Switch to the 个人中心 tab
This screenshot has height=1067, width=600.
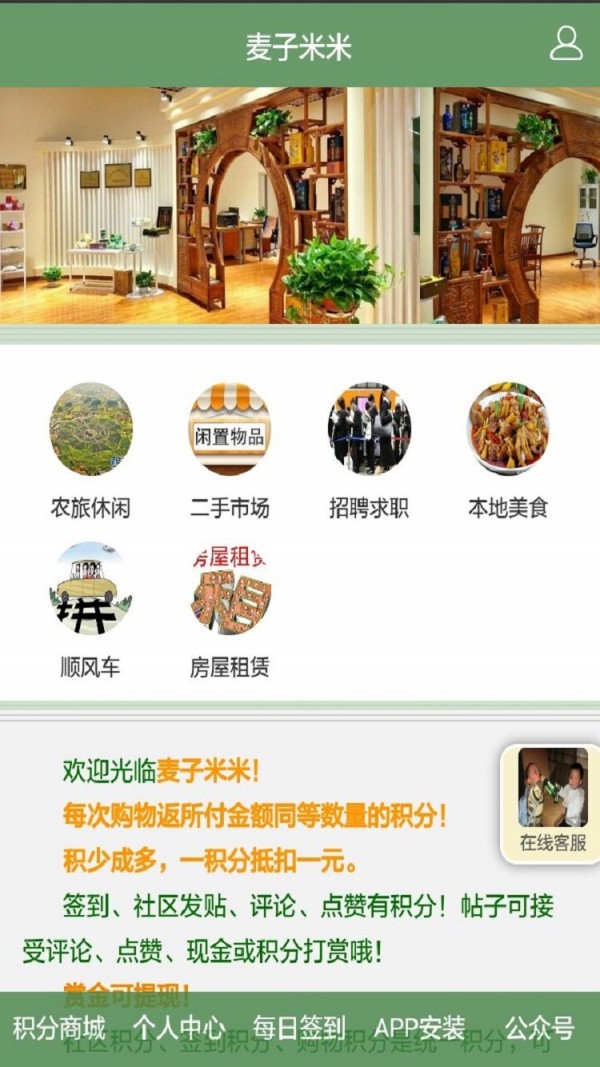point(179,1028)
